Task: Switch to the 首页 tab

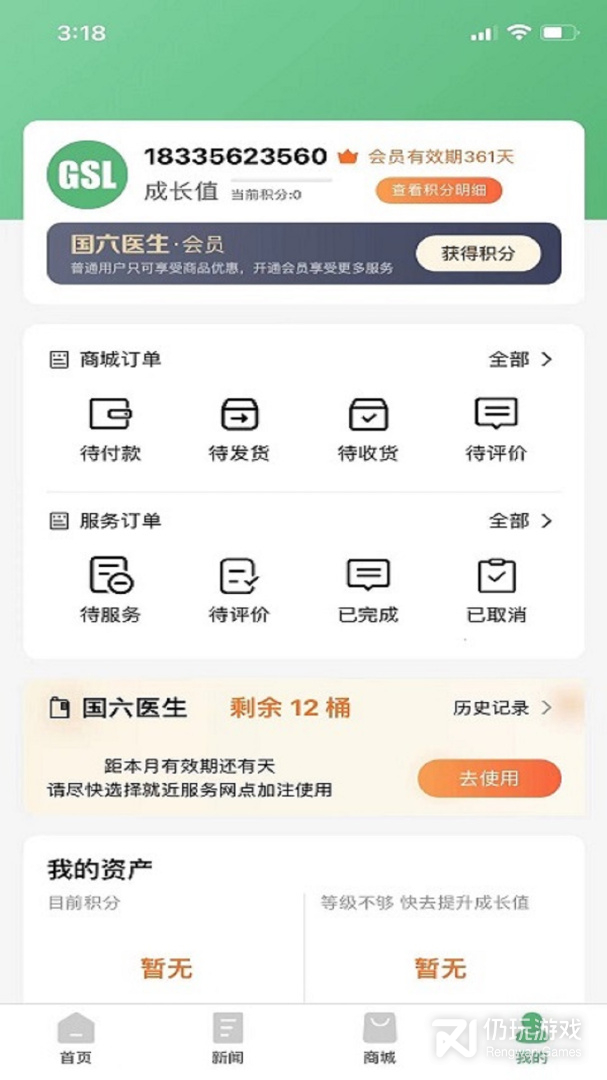Action: pyautogui.click(x=76, y=1039)
